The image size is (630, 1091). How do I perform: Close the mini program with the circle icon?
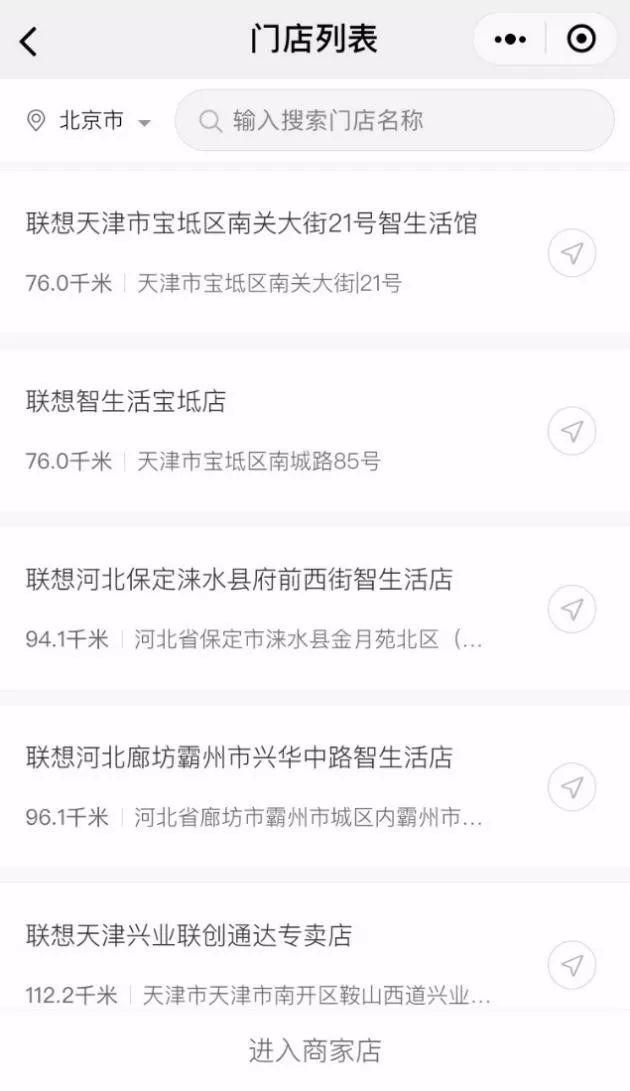click(x=581, y=39)
